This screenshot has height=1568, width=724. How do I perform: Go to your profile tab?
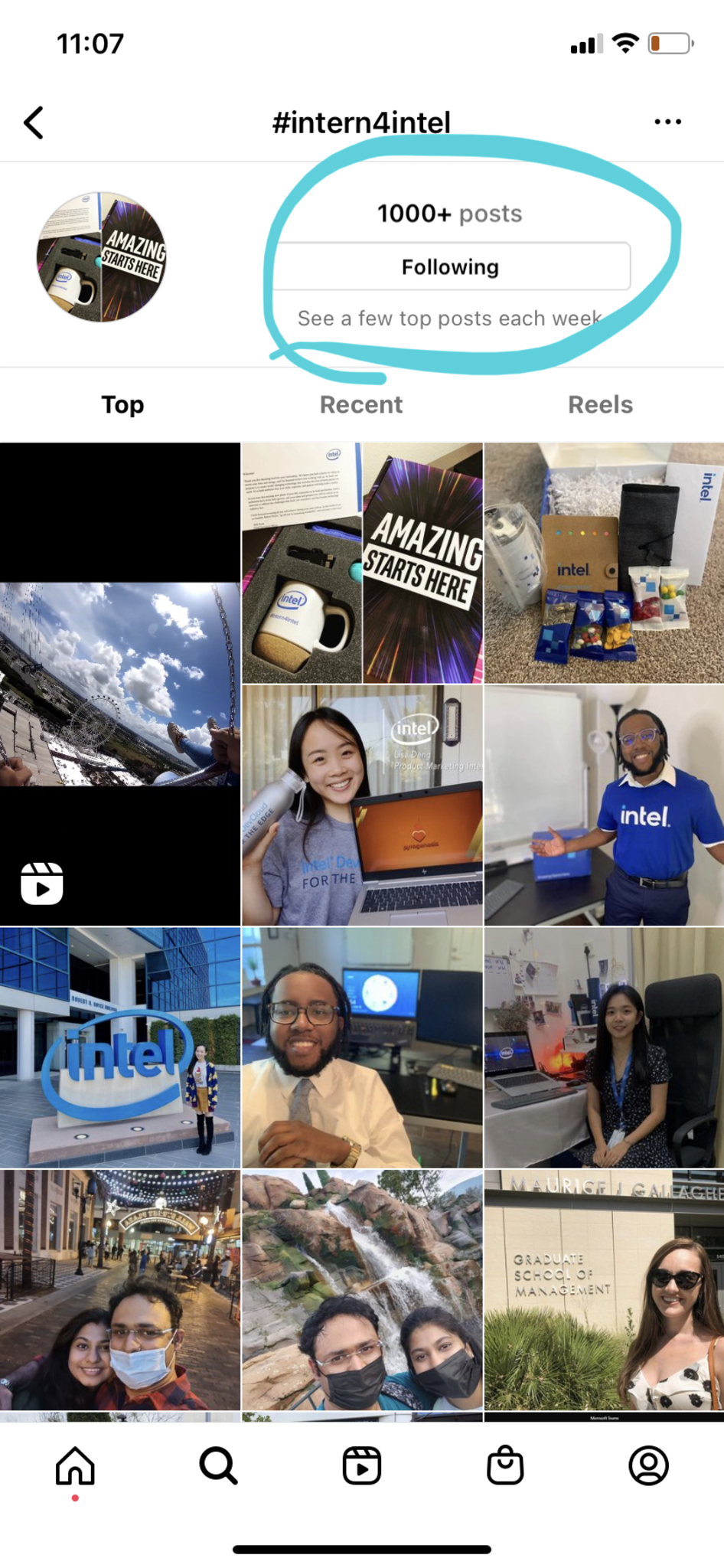(x=648, y=1465)
